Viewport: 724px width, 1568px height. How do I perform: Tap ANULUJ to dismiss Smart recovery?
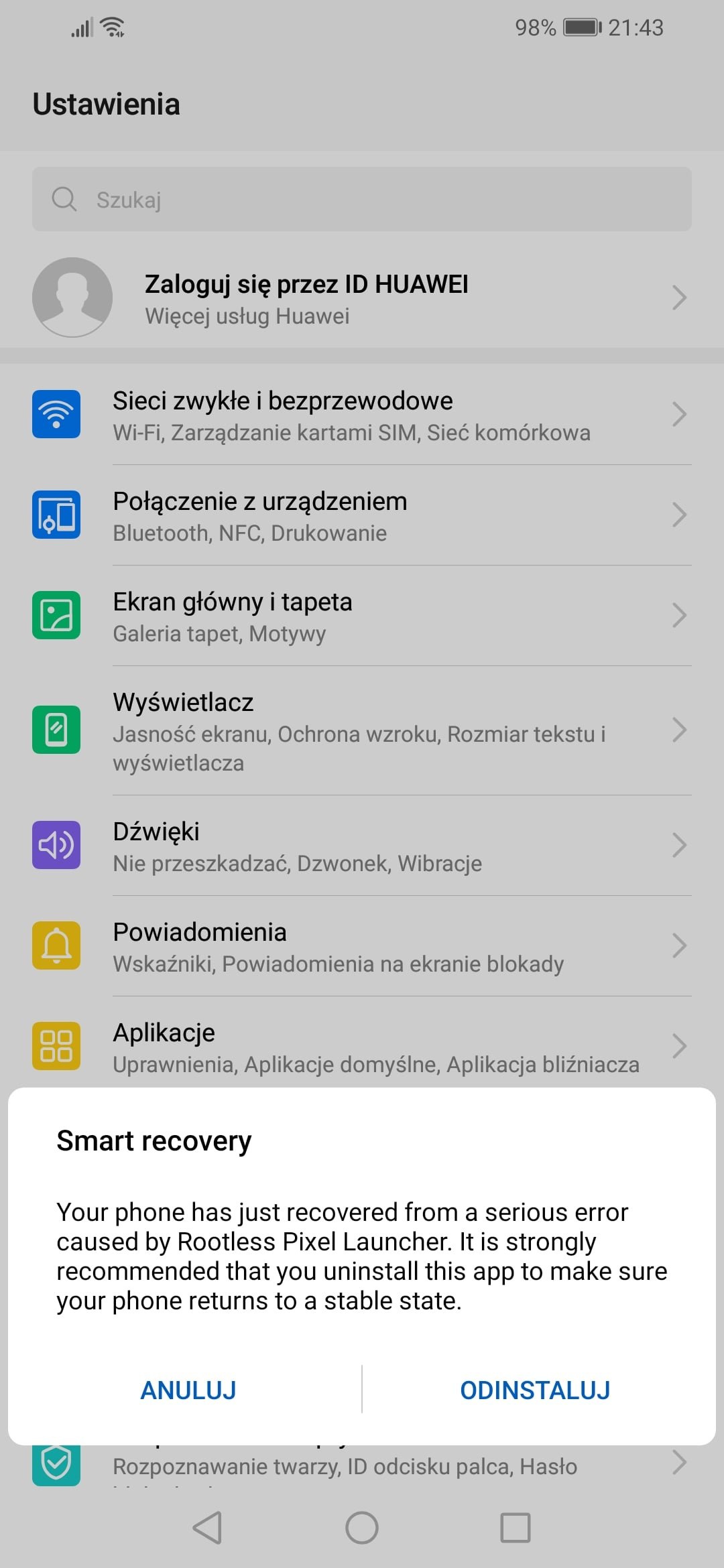tap(188, 1390)
